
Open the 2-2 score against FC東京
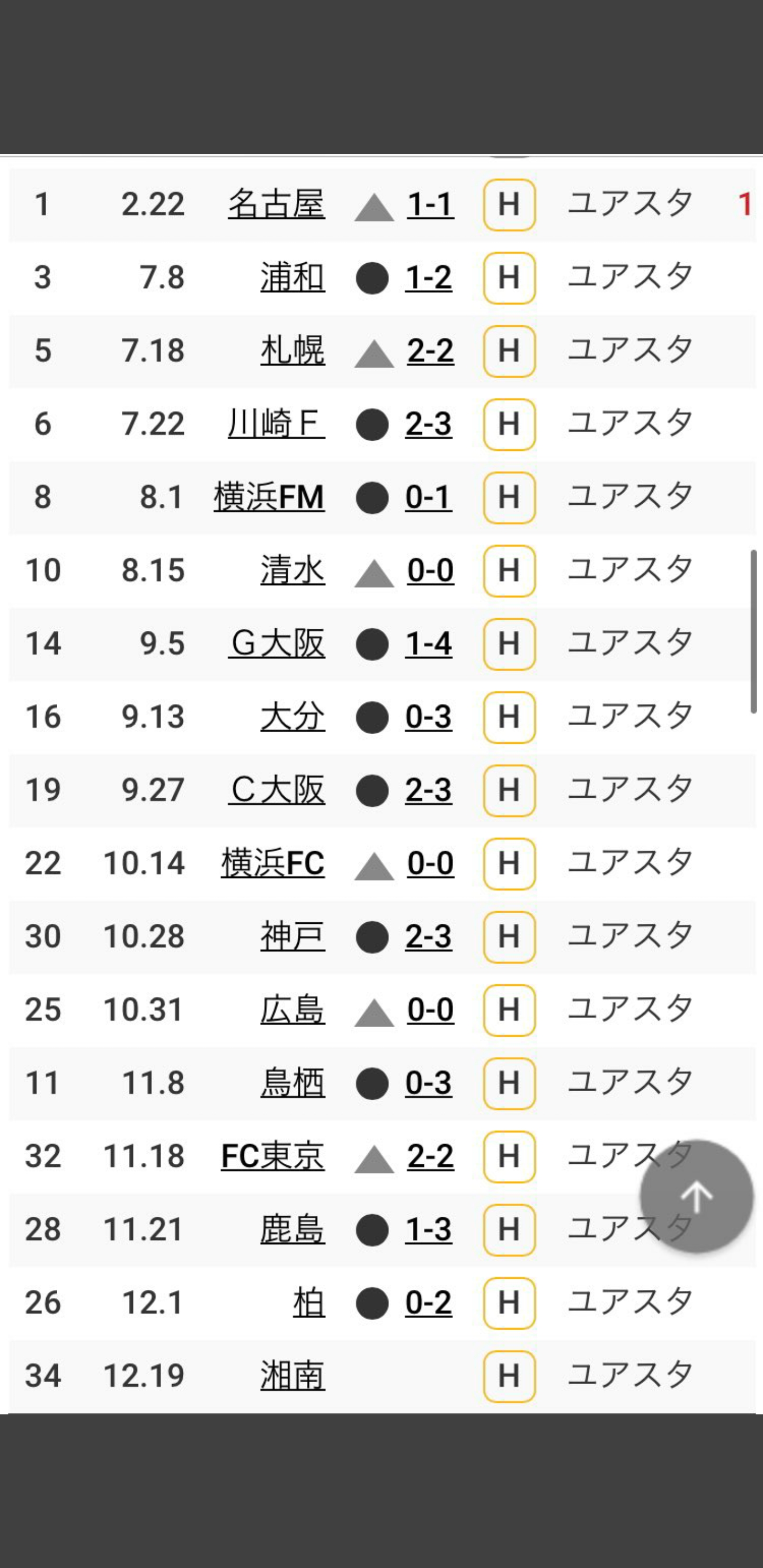pos(431,1156)
